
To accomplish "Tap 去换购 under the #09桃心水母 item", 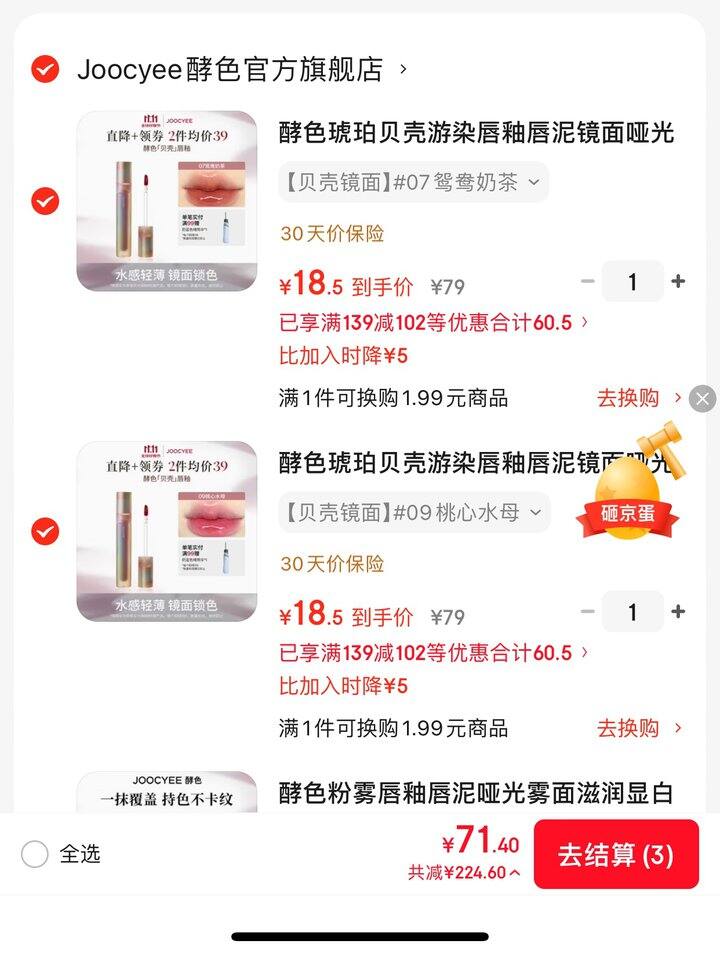I will point(638,728).
